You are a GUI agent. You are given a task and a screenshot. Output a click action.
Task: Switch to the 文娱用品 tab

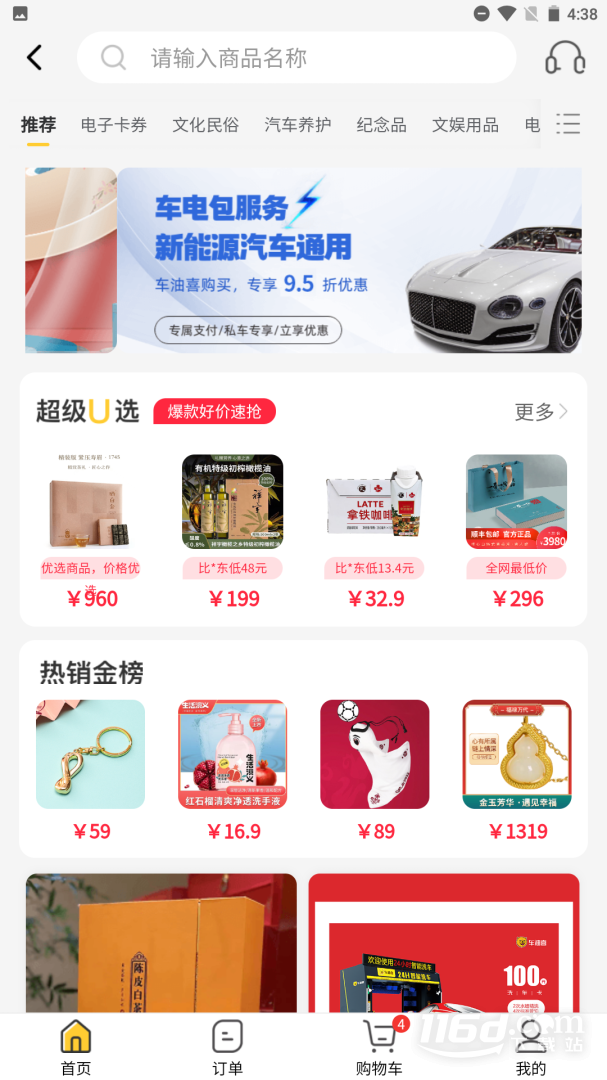[x=465, y=125]
